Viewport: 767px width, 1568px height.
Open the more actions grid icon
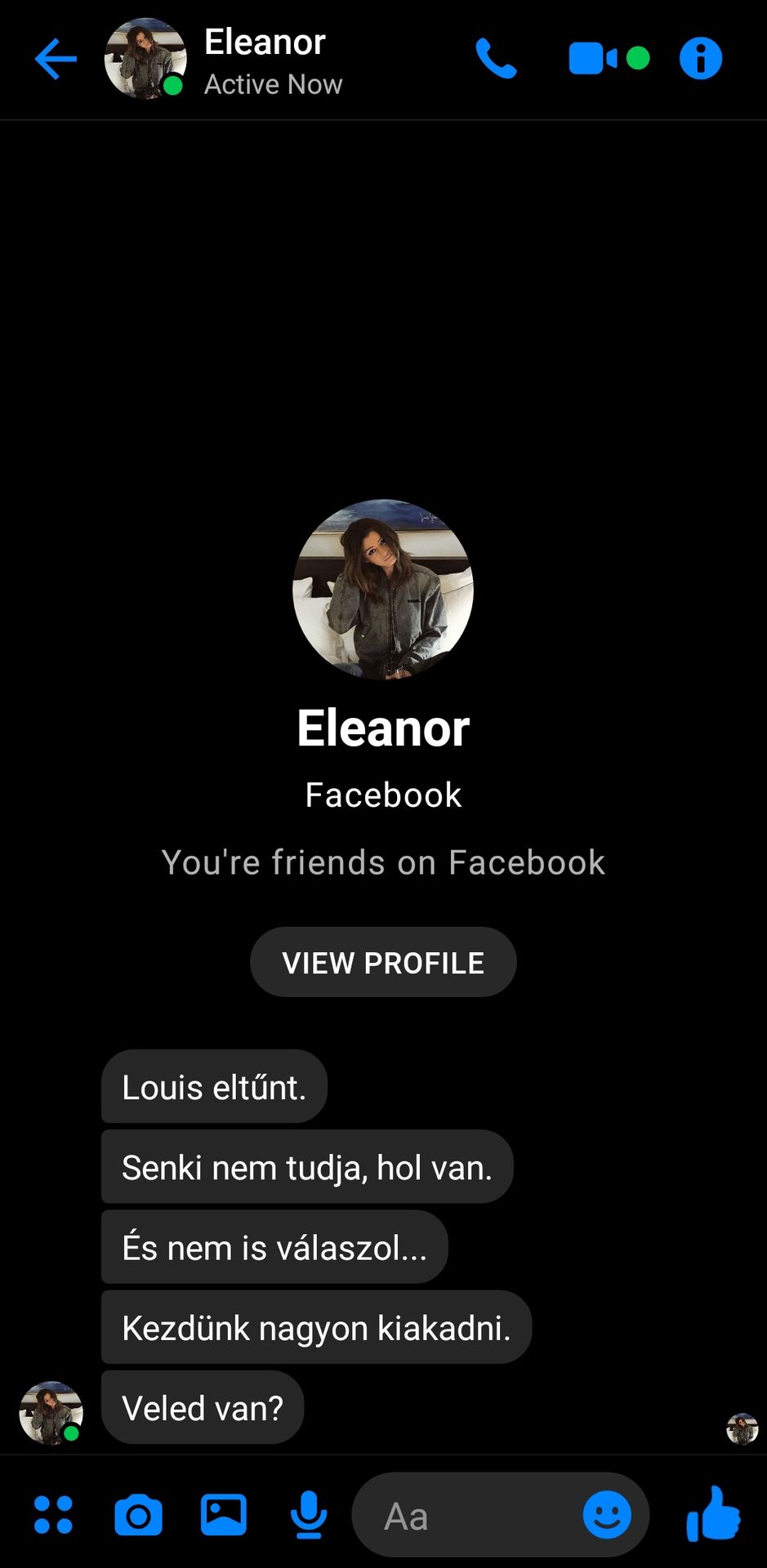pyautogui.click(x=53, y=1515)
